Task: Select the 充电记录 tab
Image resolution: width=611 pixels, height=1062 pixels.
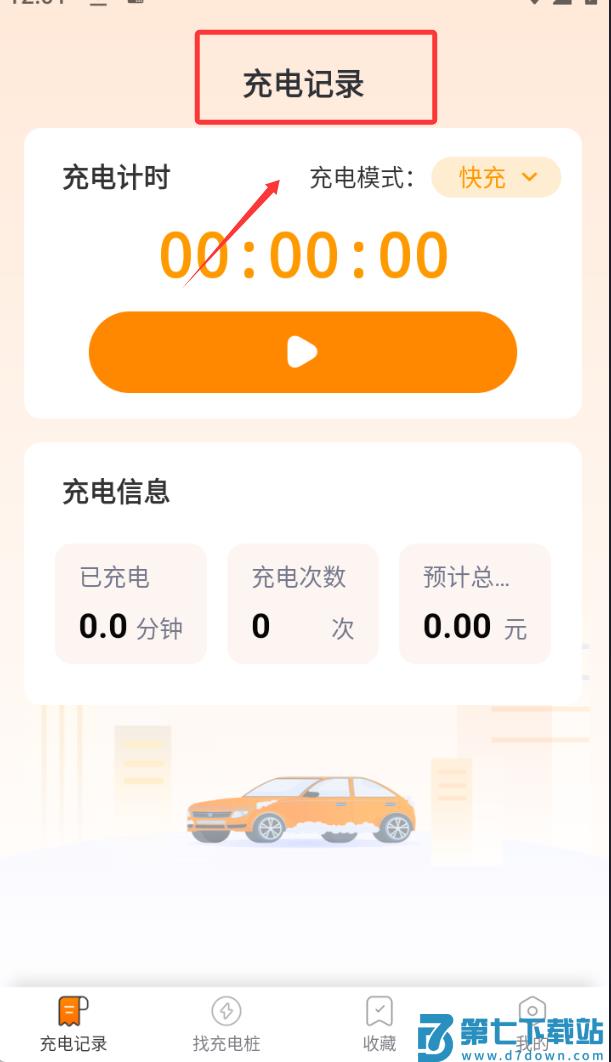Action: click(73, 1023)
